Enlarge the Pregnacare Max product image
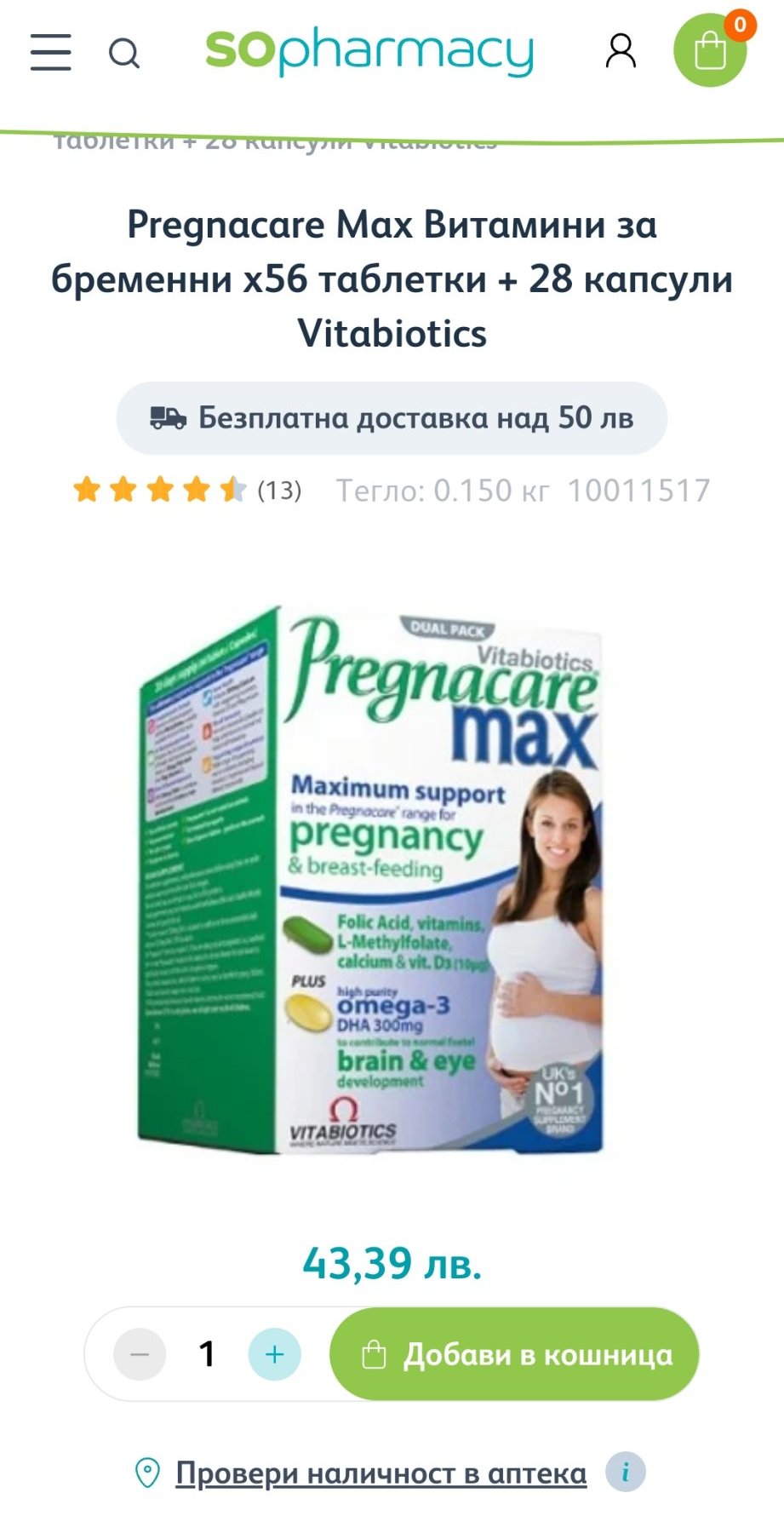Viewport: 784px width, 1516px height. 370,881
